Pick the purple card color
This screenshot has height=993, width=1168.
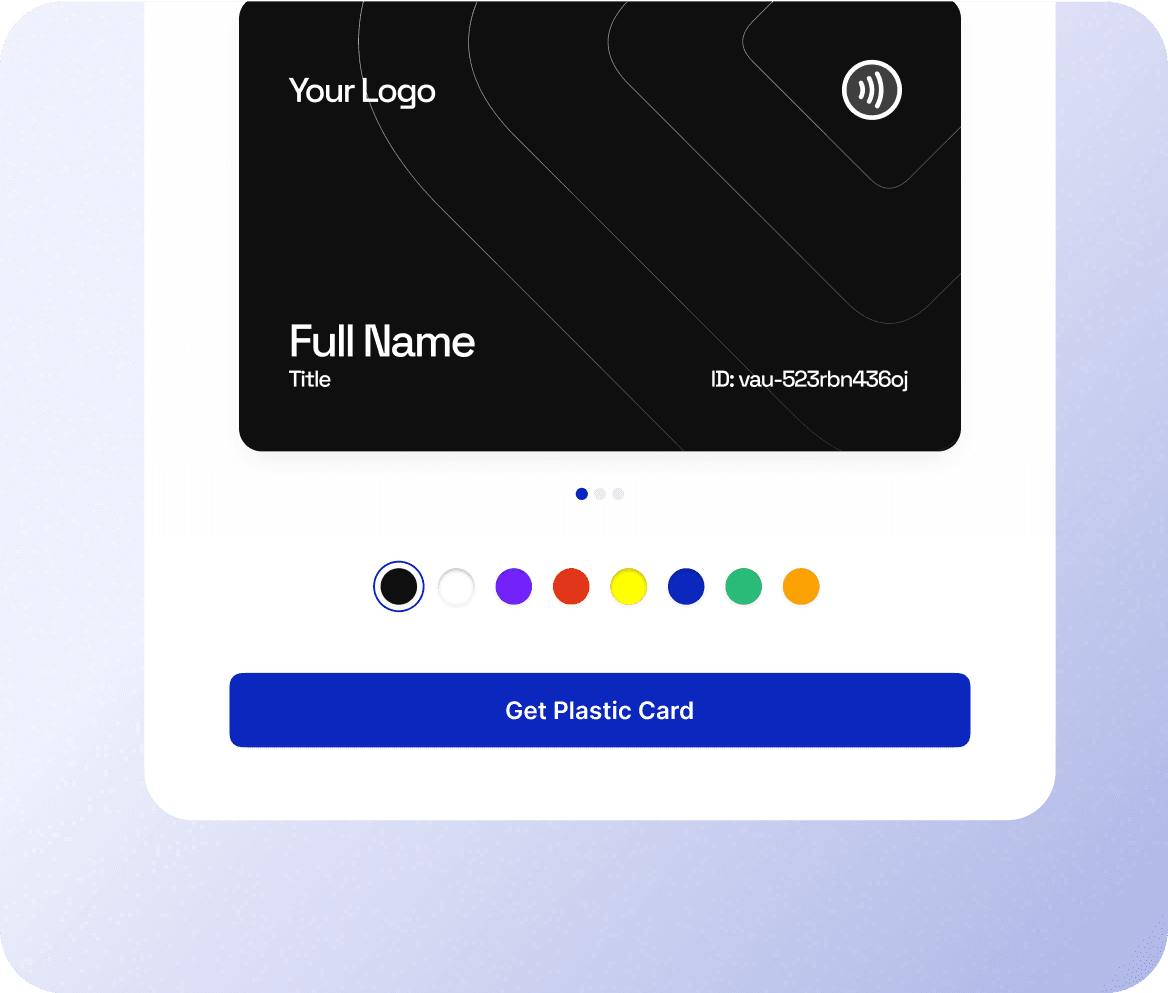[513, 586]
